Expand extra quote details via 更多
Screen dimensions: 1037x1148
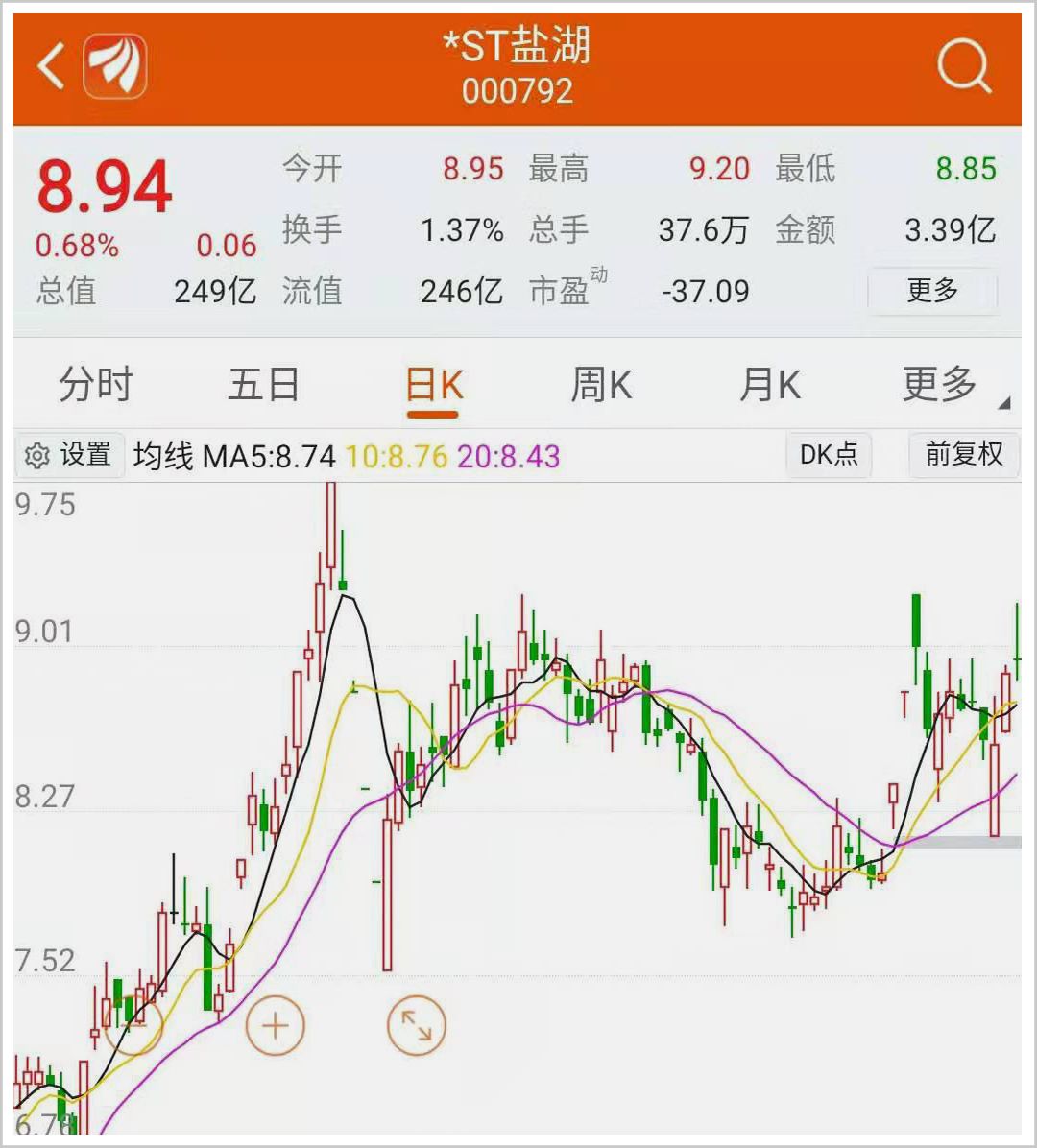click(x=932, y=290)
